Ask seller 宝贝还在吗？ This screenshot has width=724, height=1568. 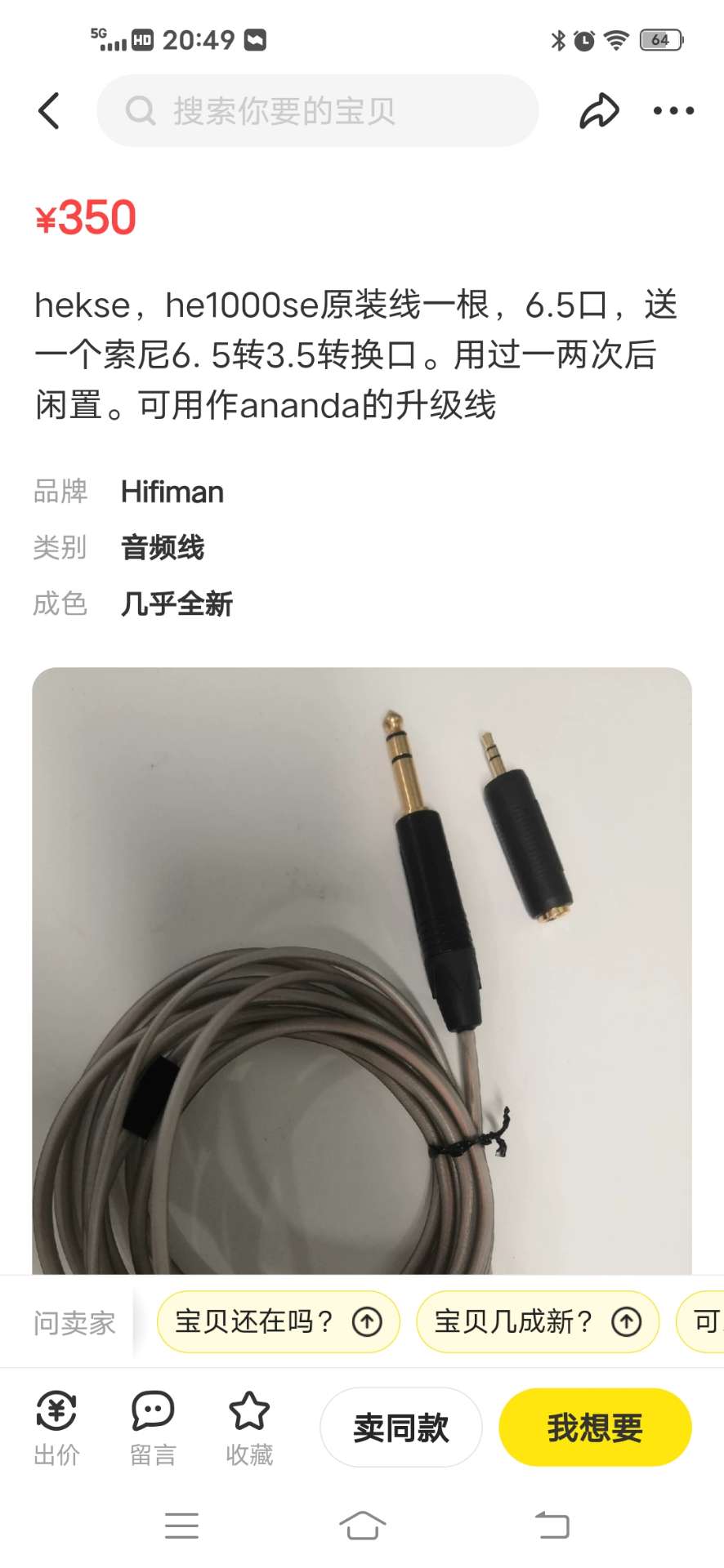coord(278,1321)
